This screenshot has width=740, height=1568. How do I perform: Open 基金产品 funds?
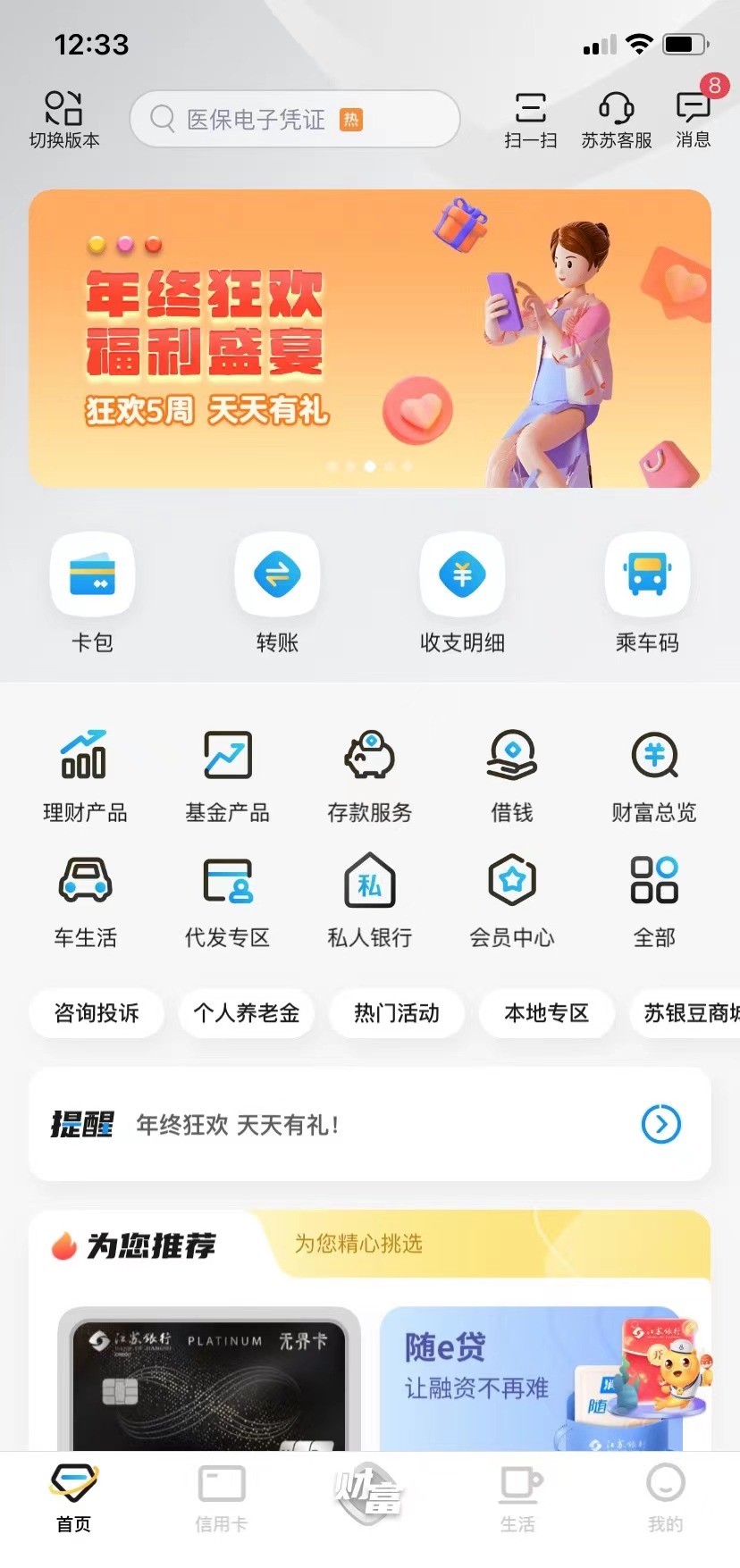(227, 775)
